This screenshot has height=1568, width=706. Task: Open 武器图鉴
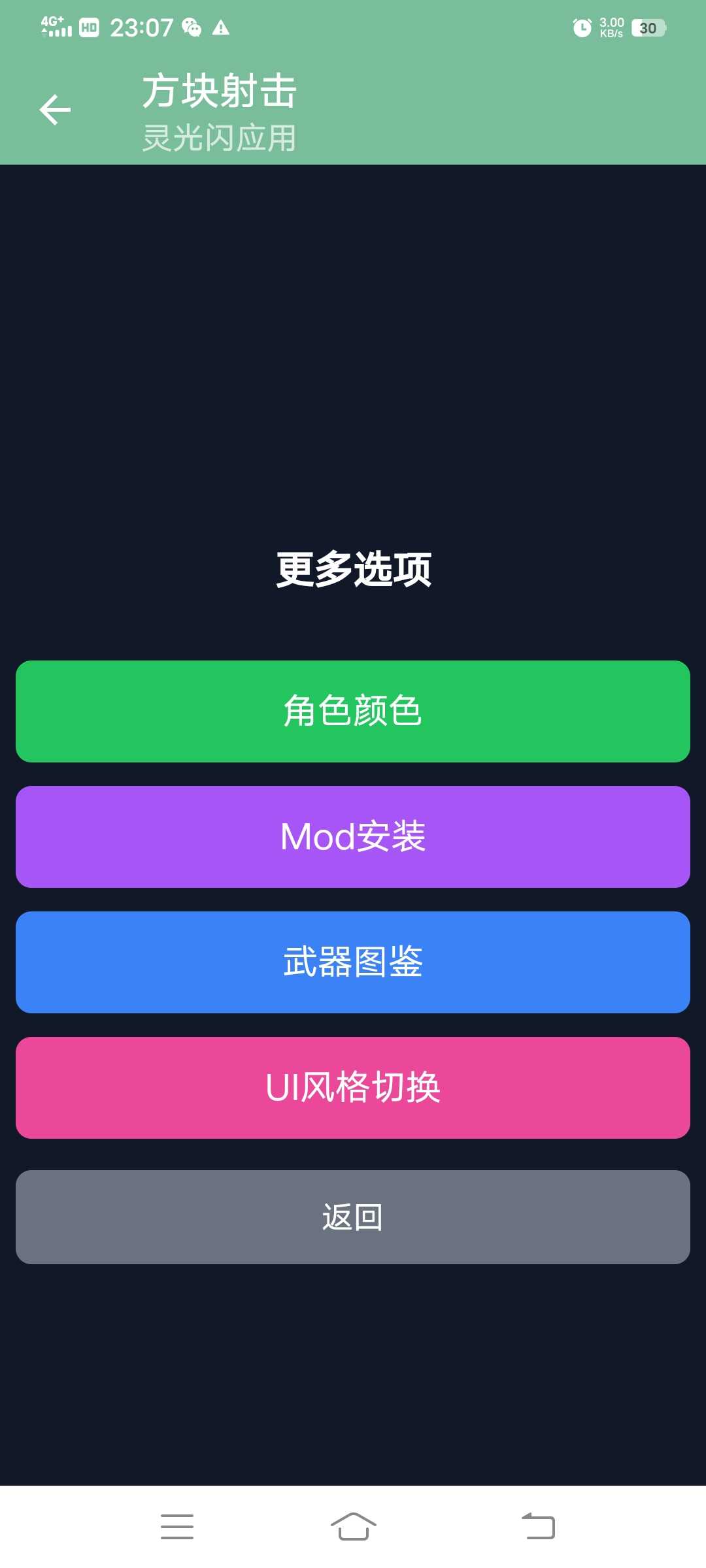[353, 962]
